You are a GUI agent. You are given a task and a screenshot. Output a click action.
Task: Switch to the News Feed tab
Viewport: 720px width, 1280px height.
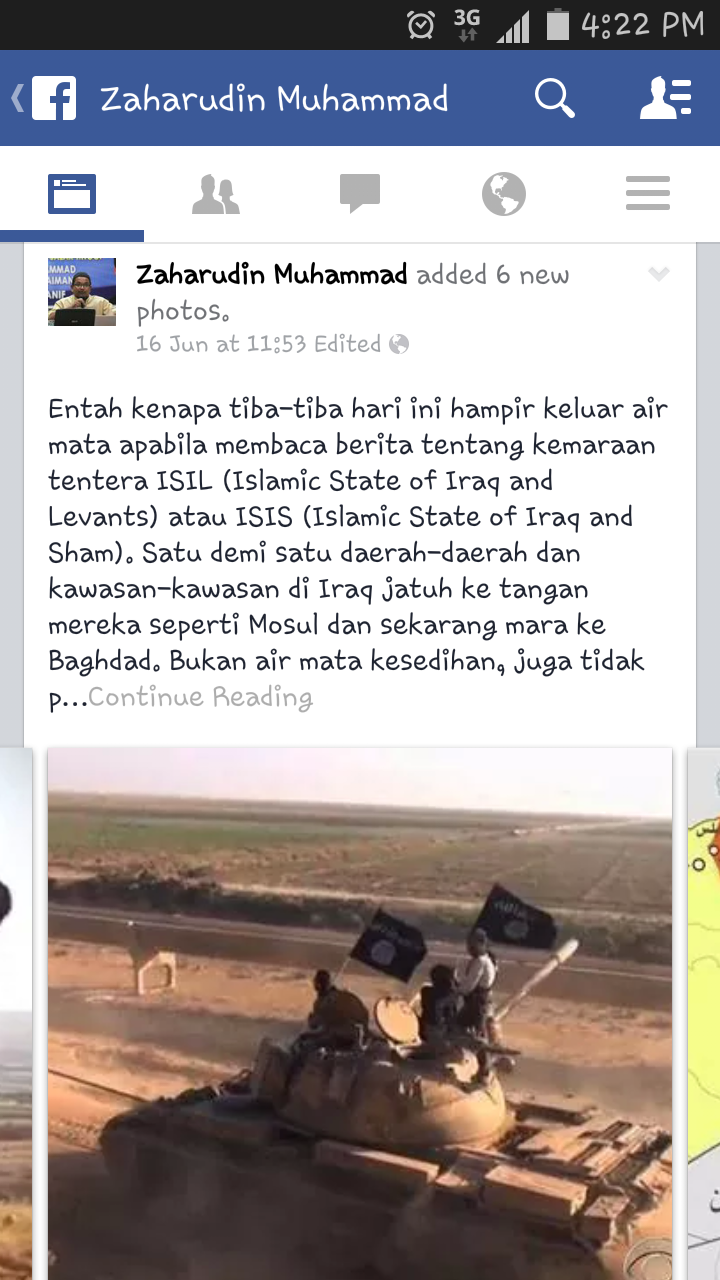pos(72,194)
